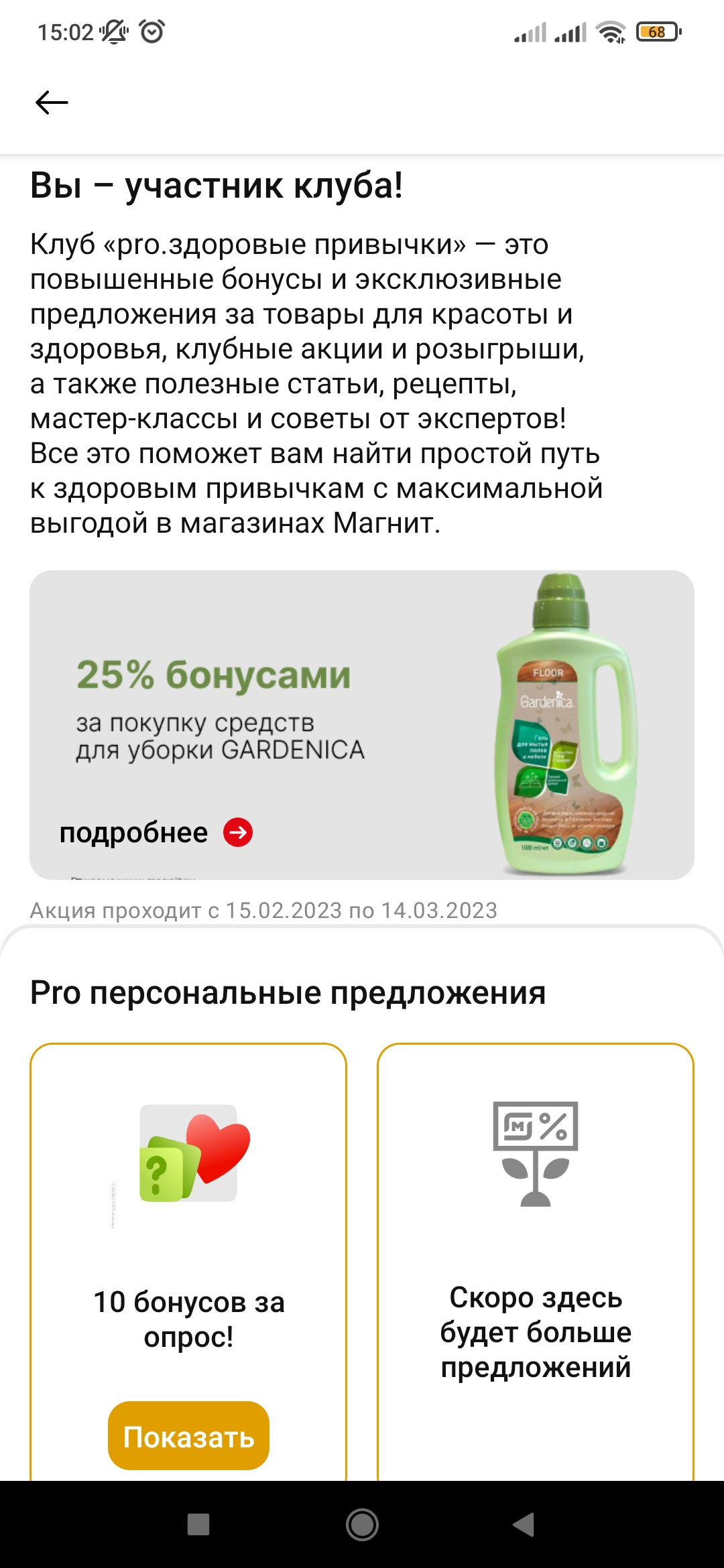724x1568 pixels.
Task: Open the GARDENICA 25% bonus banner
Action: pos(362,724)
